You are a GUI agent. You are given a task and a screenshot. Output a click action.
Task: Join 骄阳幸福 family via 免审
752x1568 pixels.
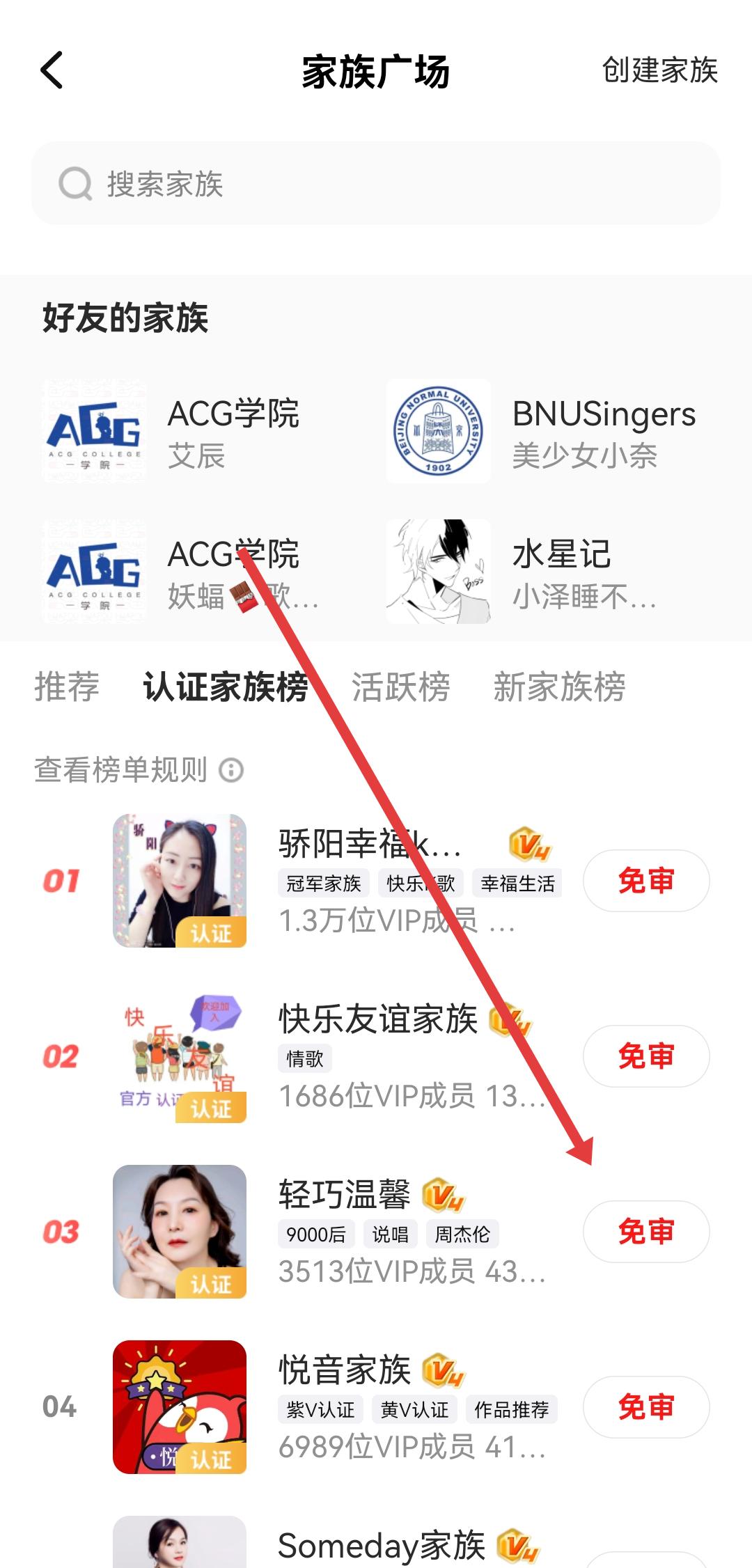click(x=645, y=881)
